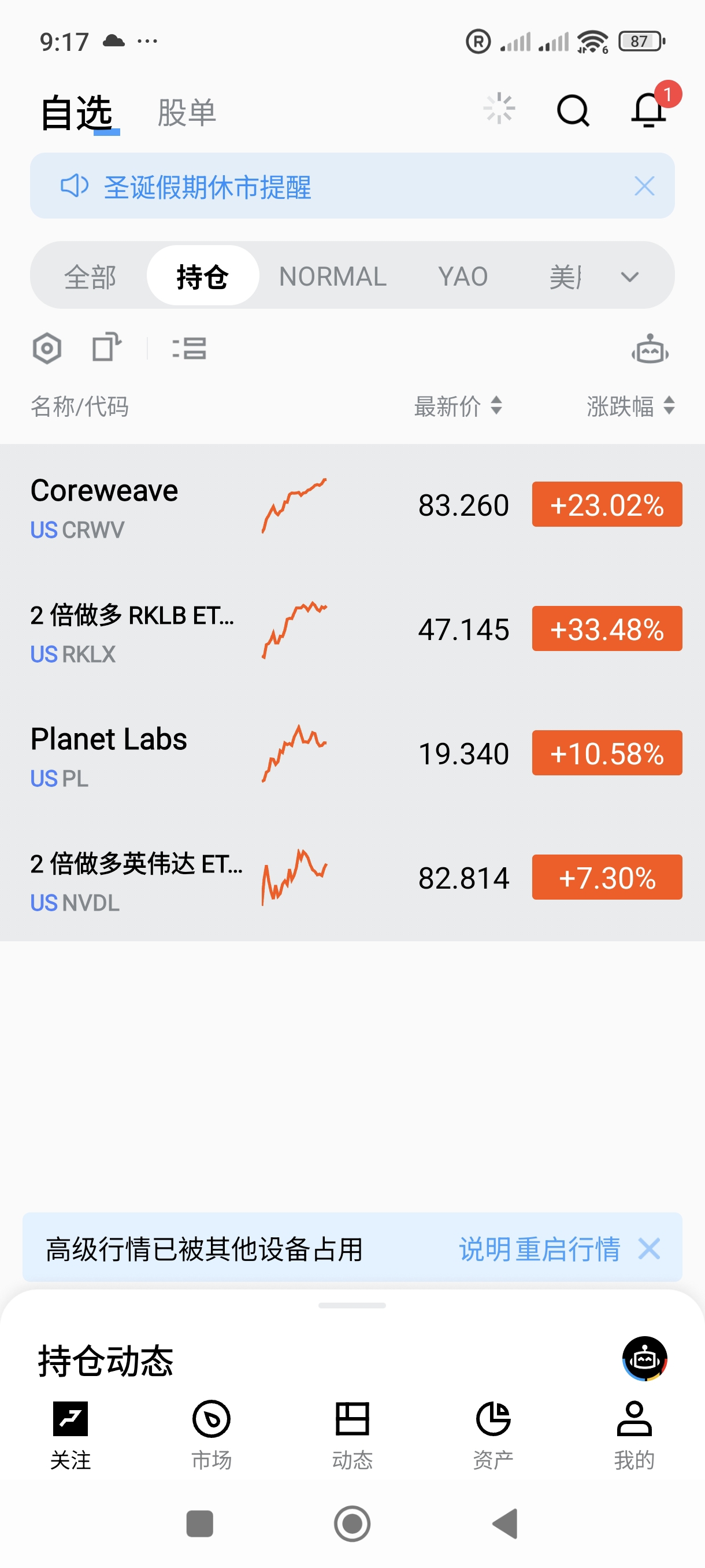The height and width of the screenshot is (1568, 705).
Task: Open the 圣诞假期休市提醒 notice
Action: (x=207, y=186)
